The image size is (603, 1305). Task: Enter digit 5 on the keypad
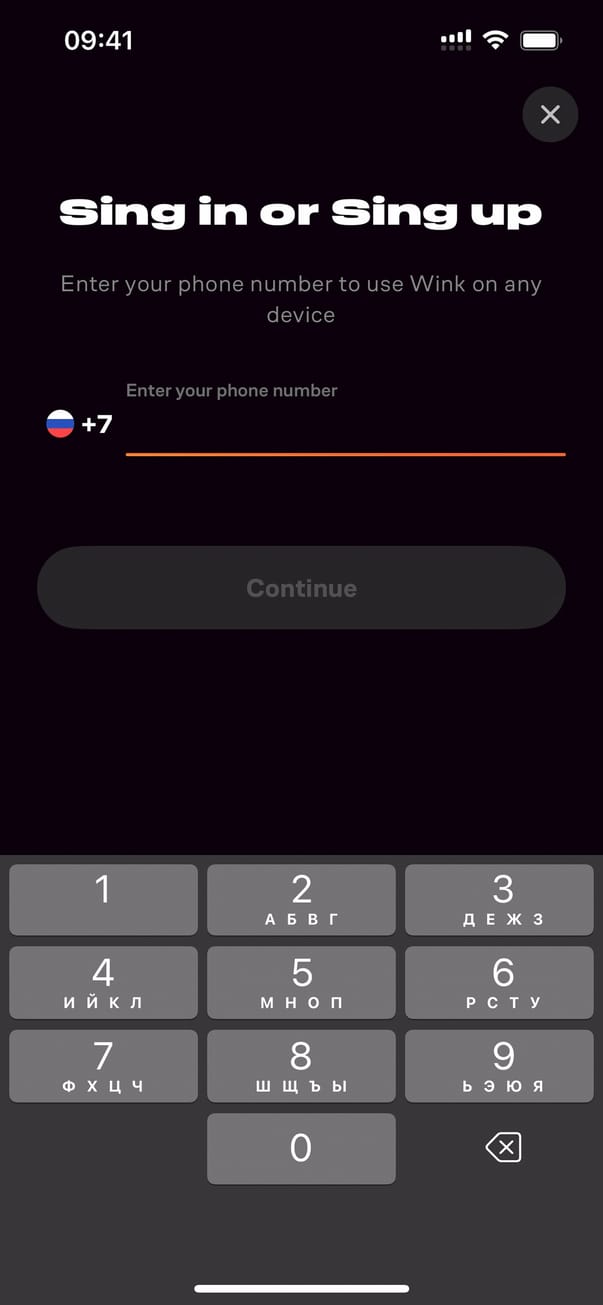pyautogui.click(x=301, y=983)
